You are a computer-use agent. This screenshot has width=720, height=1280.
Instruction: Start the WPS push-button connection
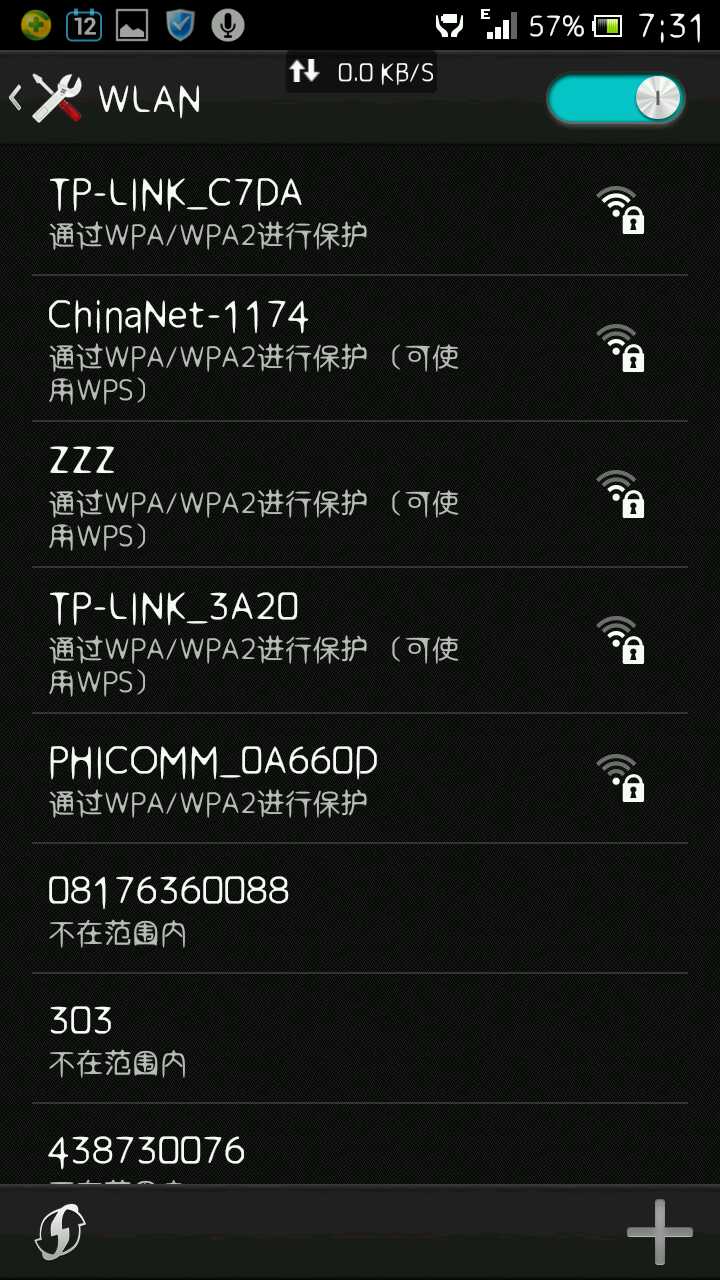tap(60, 1232)
